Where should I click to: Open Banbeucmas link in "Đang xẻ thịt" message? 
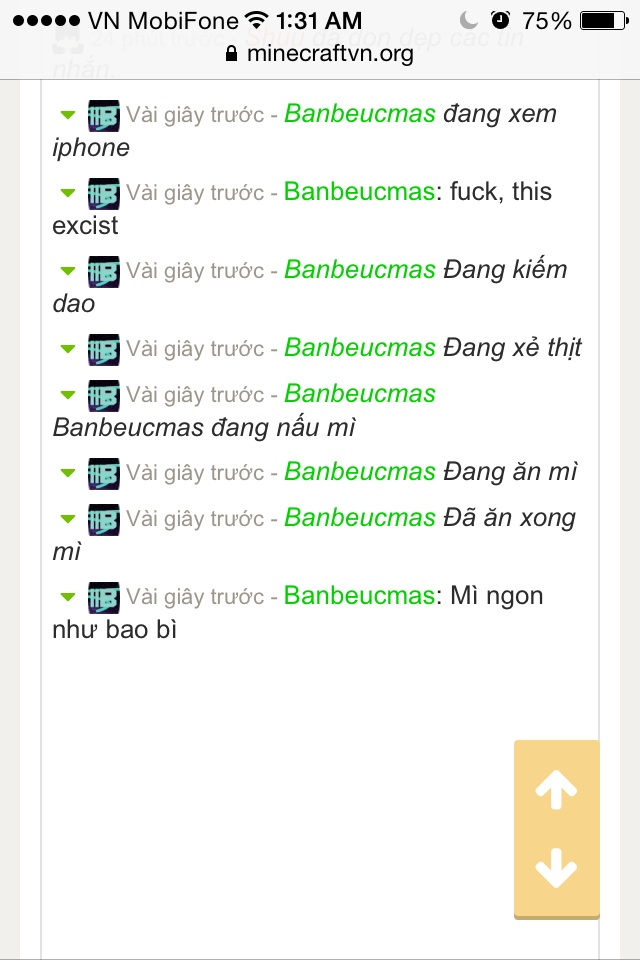click(x=360, y=348)
